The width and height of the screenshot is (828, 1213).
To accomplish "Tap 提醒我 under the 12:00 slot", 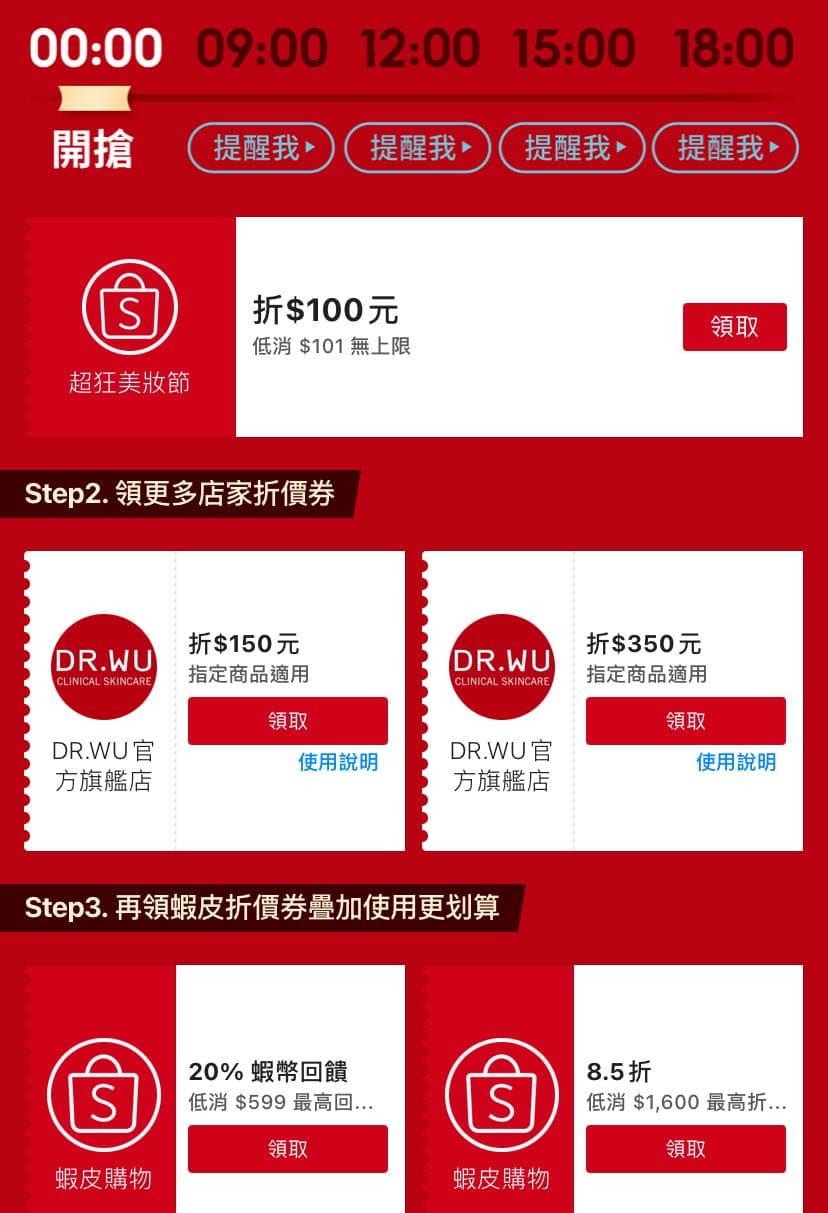I will tap(416, 147).
